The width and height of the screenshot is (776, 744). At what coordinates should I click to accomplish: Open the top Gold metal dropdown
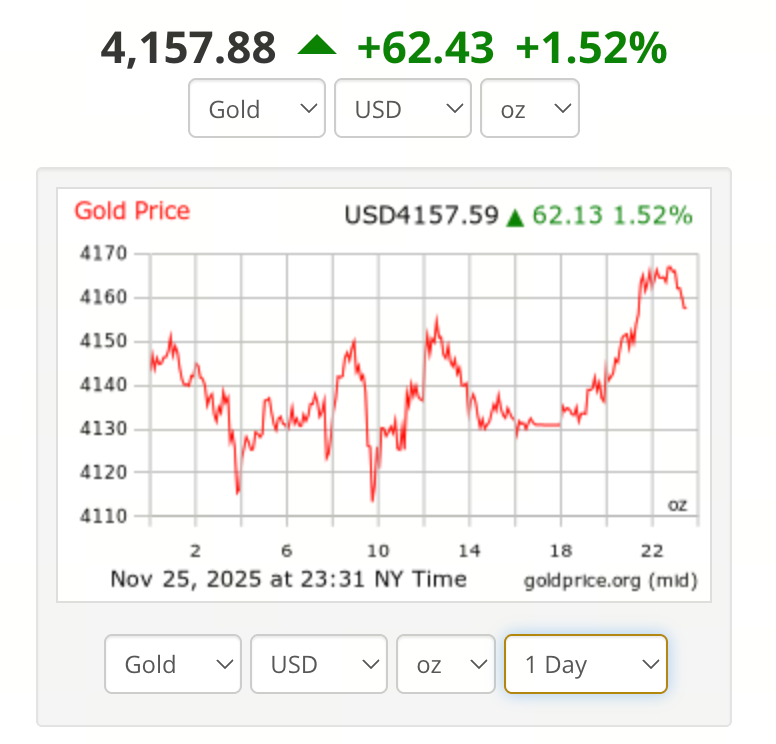point(257,108)
